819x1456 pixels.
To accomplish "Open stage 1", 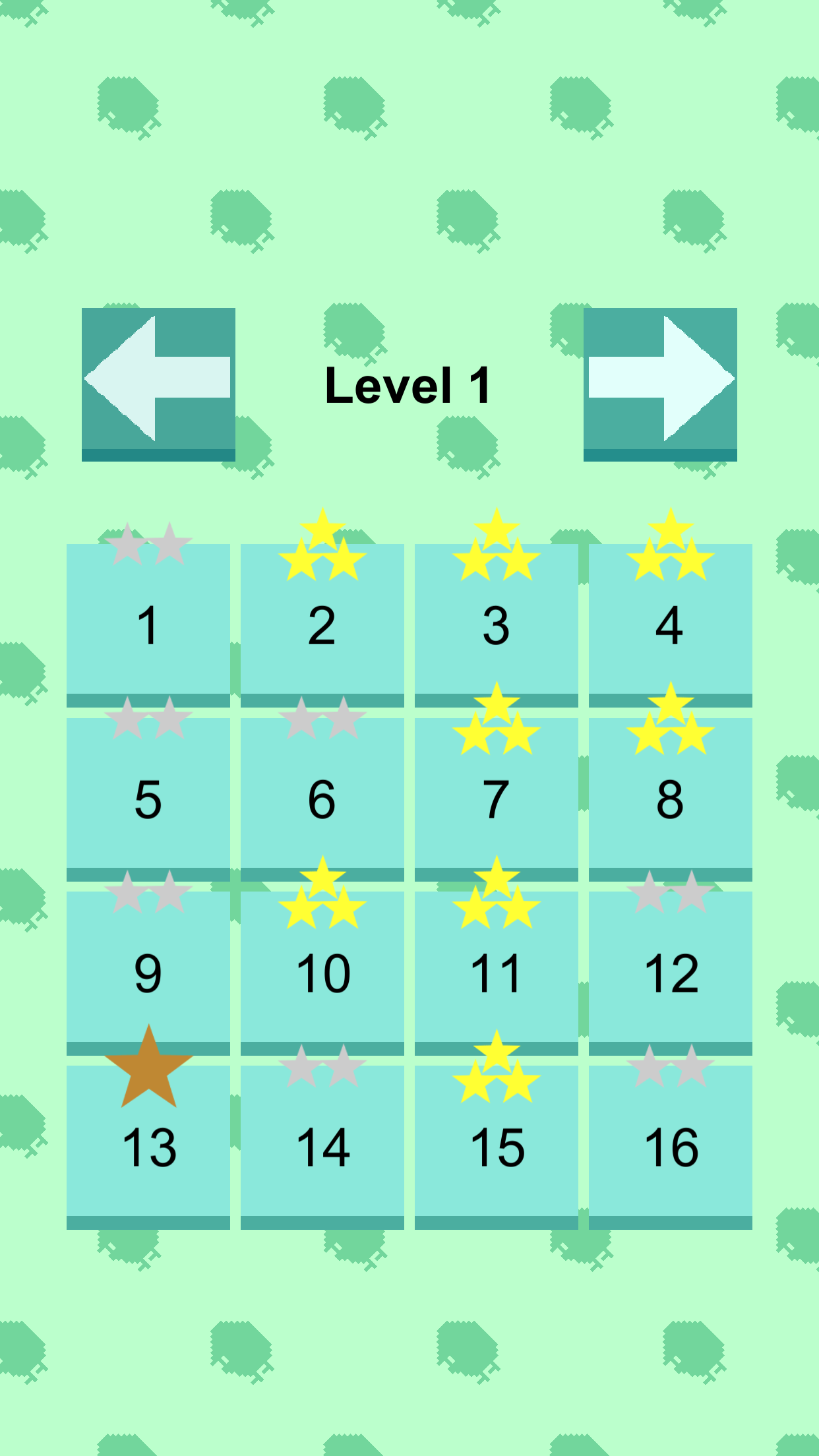I will coord(148,624).
